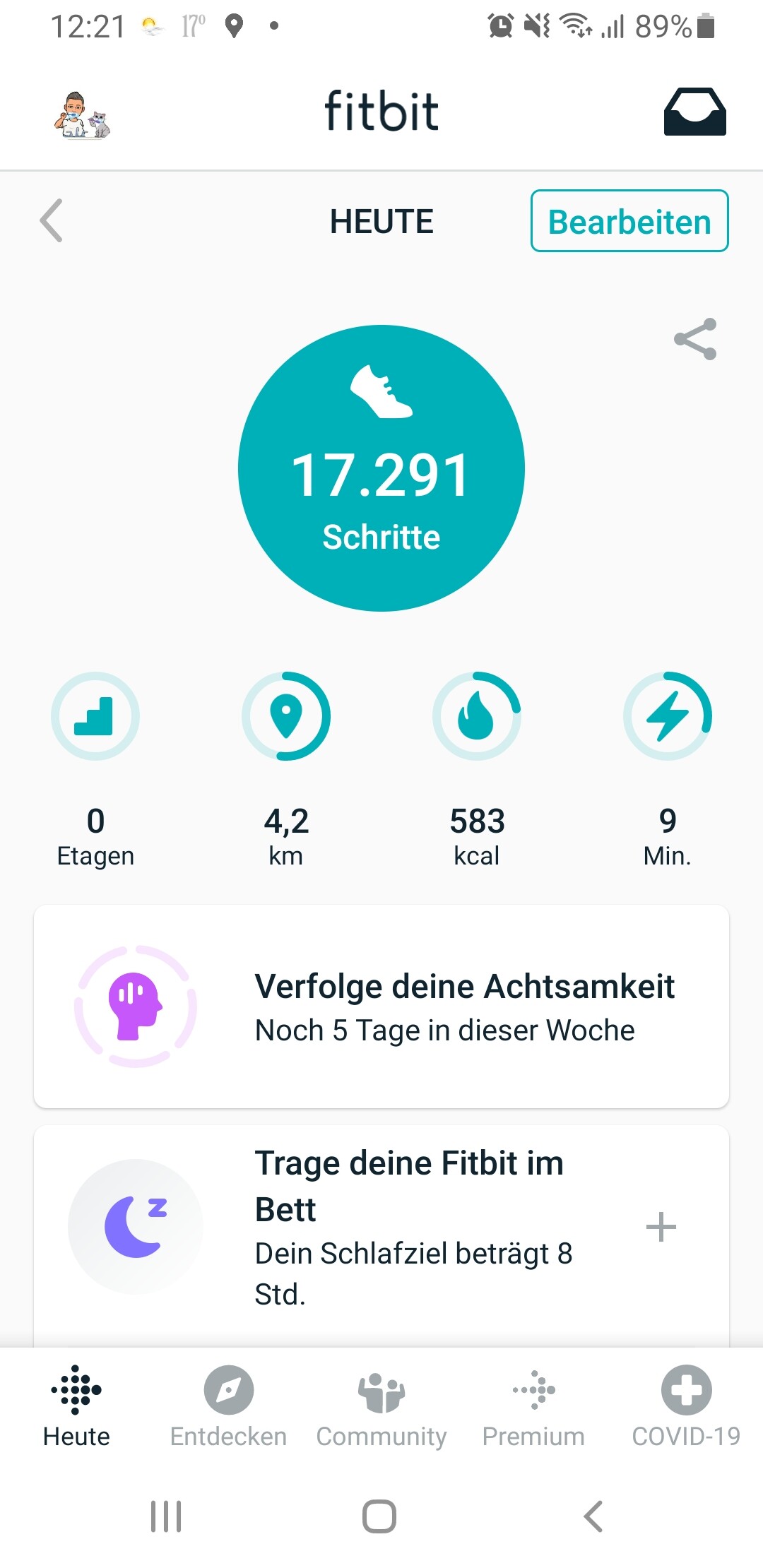Open the 17.291 Schritte details
Image resolution: width=763 pixels, height=1568 pixels.
[x=381, y=468]
